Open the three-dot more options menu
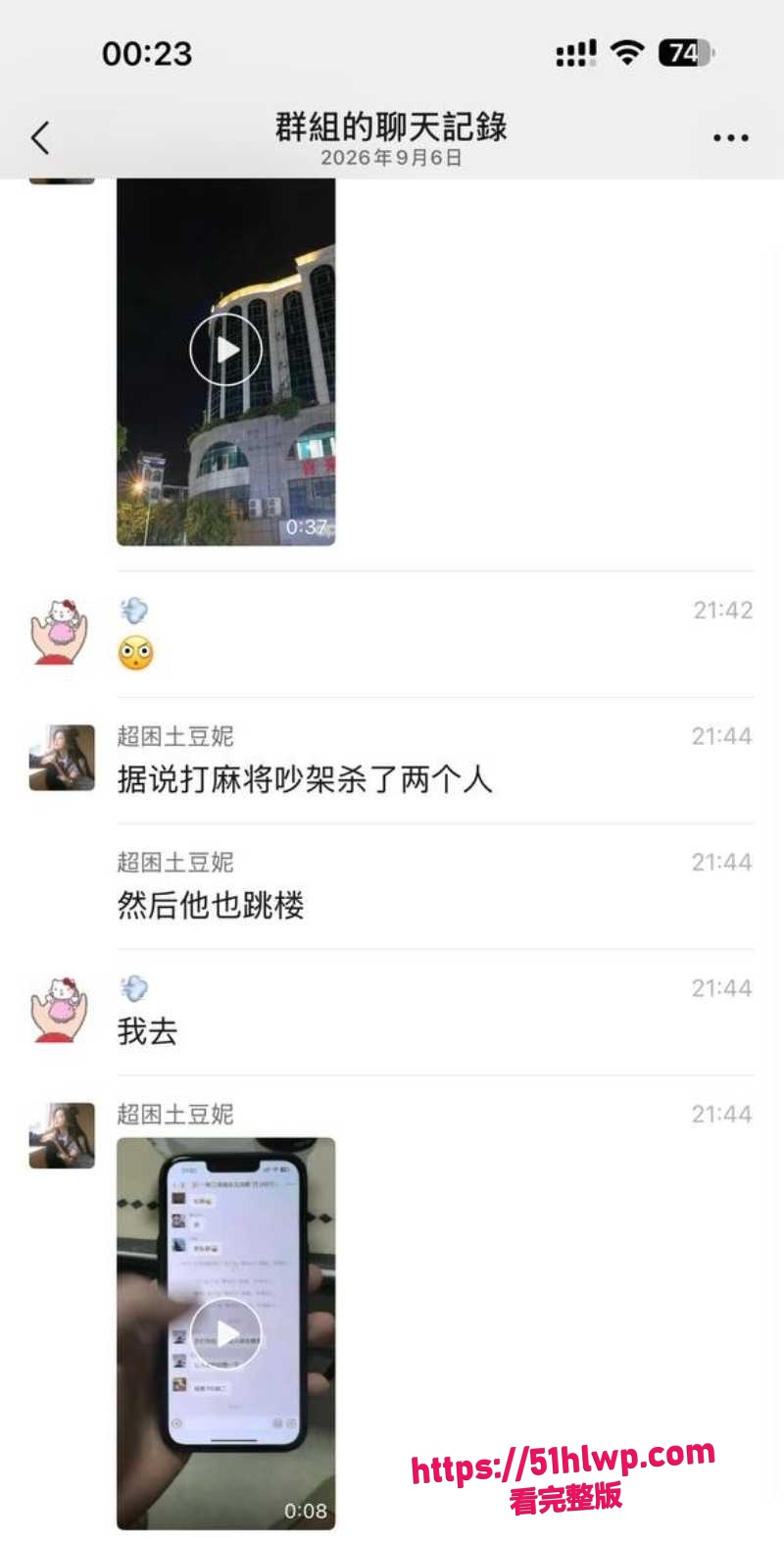The width and height of the screenshot is (784, 1542). [x=730, y=138]
